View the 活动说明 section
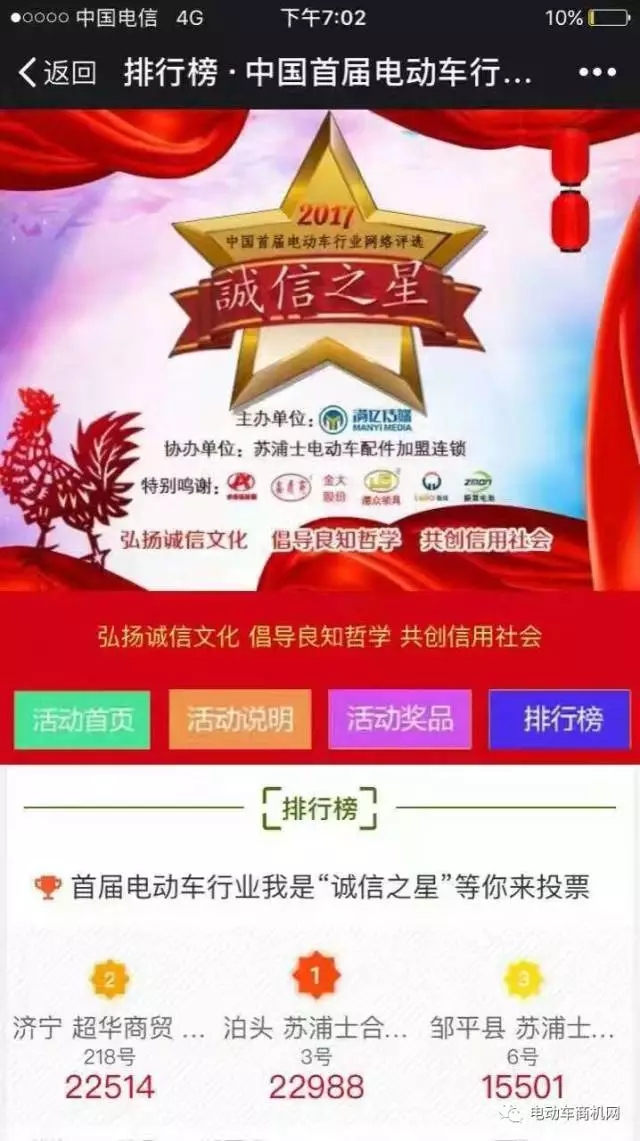The image size is (640, 1141). point(240,720)
